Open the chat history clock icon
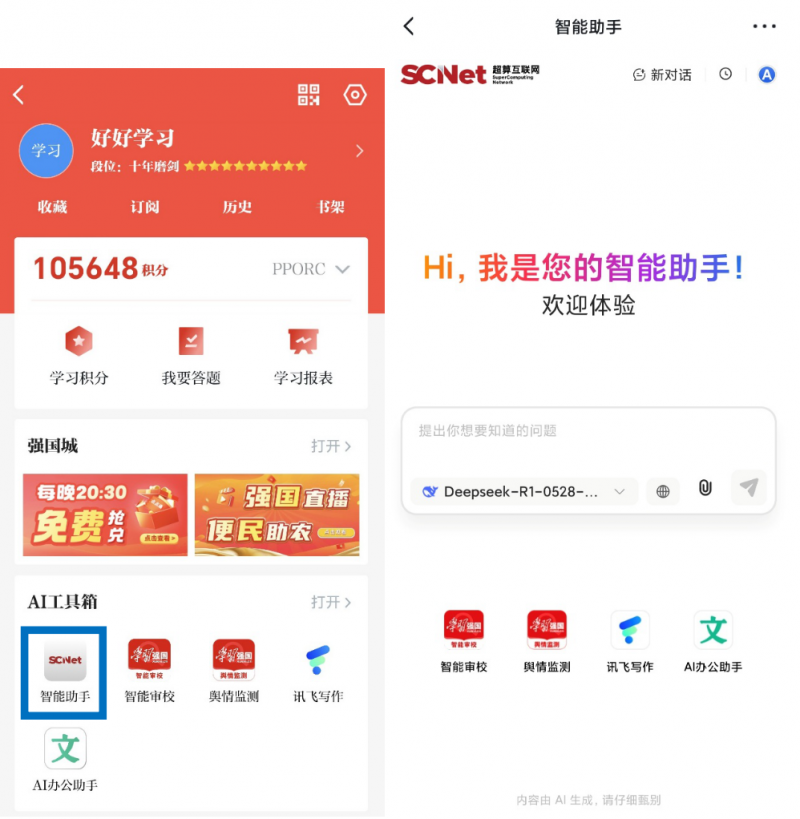800x819 pixels. [x=726, y=75]
